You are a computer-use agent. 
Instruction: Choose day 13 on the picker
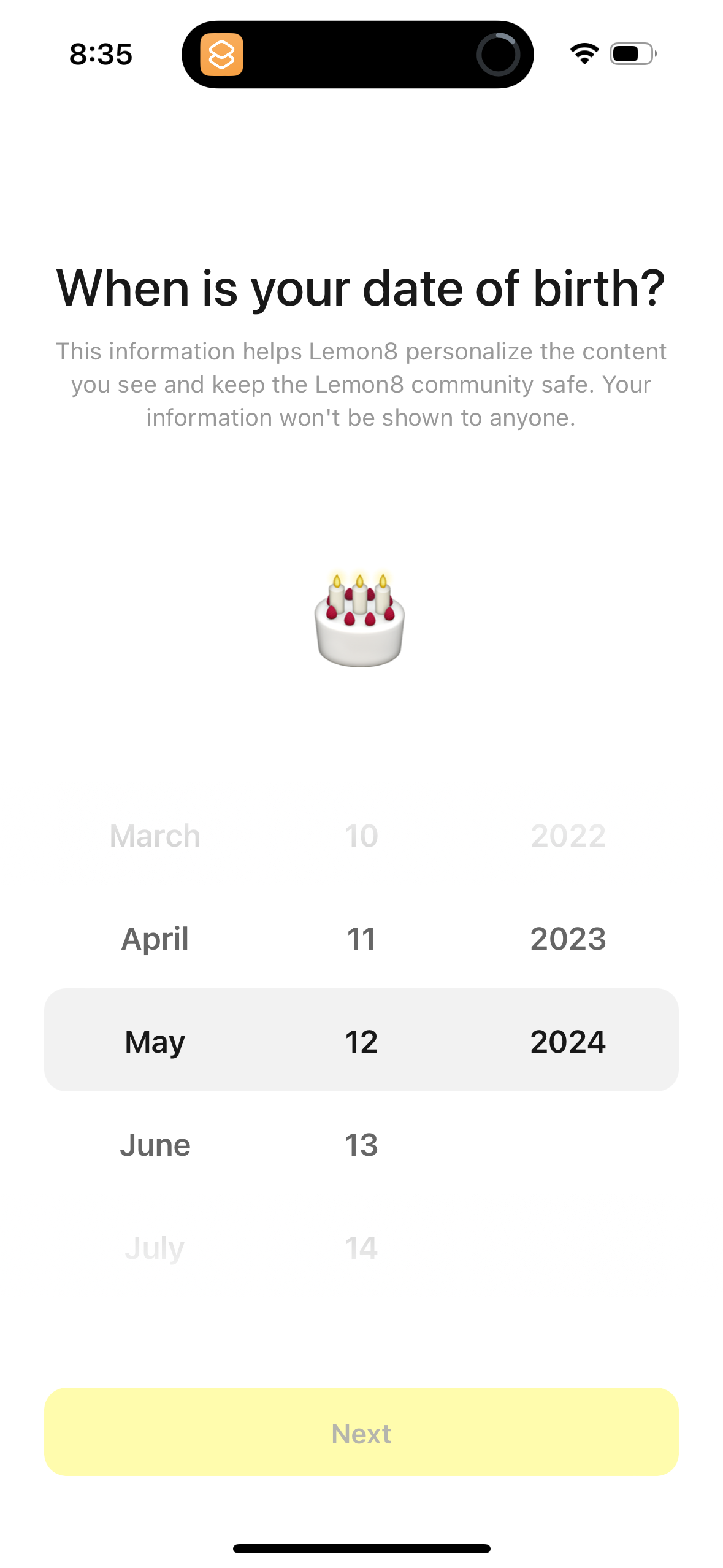(x=361, y=1143)
